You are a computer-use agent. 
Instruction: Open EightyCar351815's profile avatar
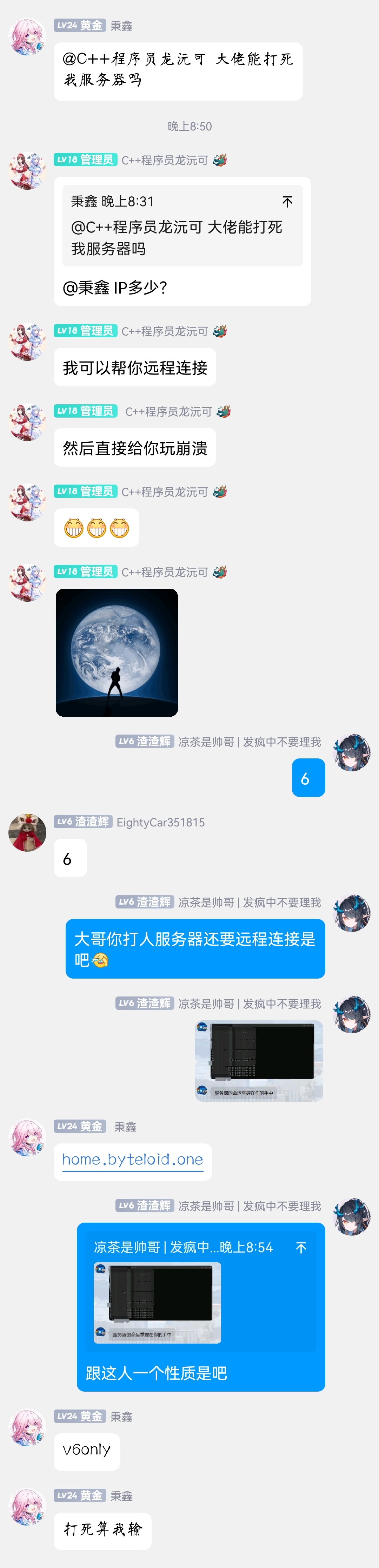27,832
